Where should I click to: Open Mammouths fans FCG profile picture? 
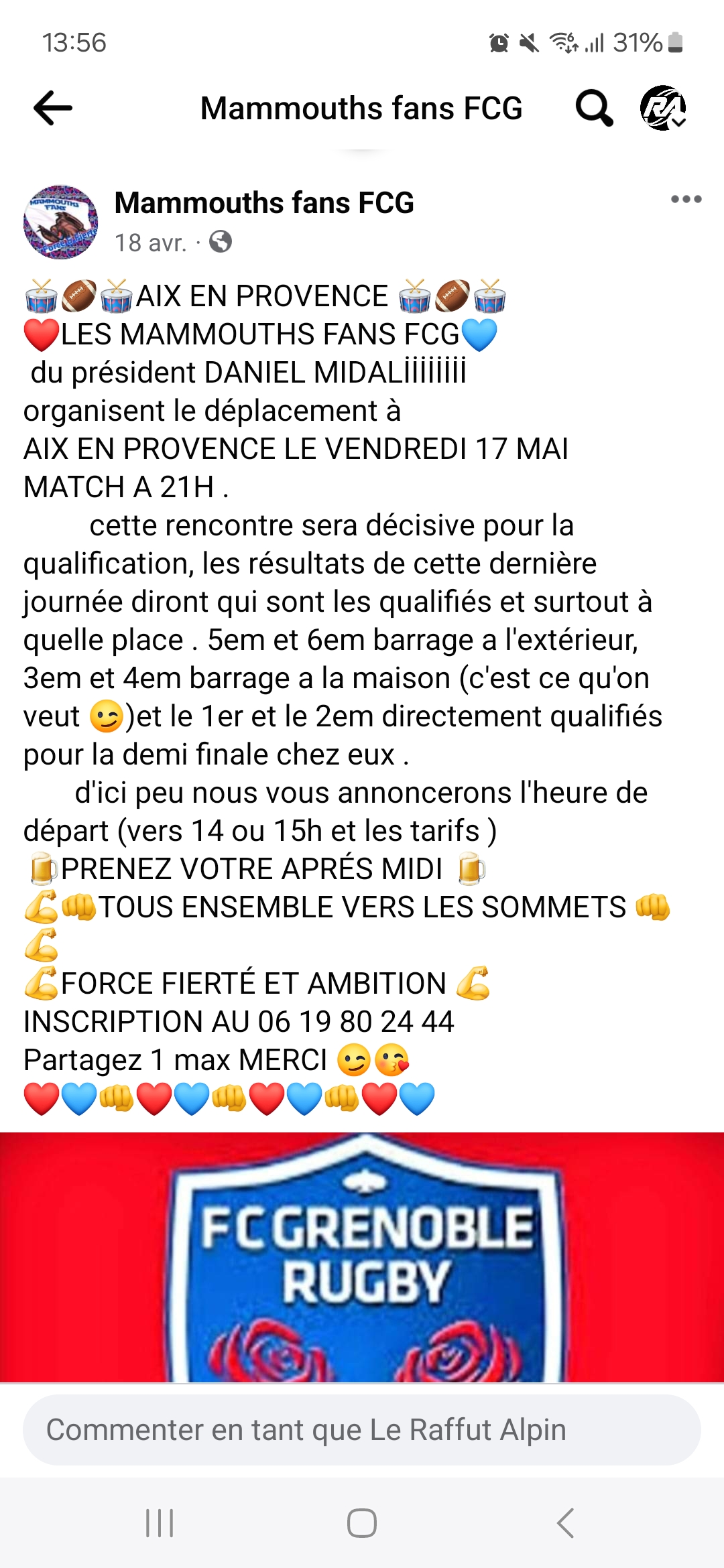pos(60,222)
